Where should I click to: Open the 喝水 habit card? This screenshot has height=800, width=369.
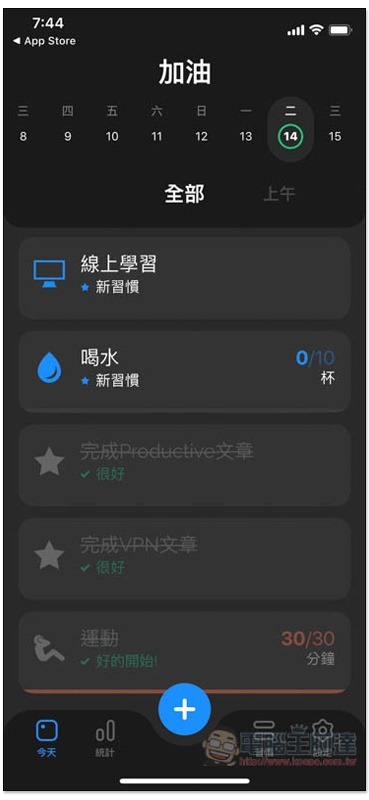(x=185, y=371)
